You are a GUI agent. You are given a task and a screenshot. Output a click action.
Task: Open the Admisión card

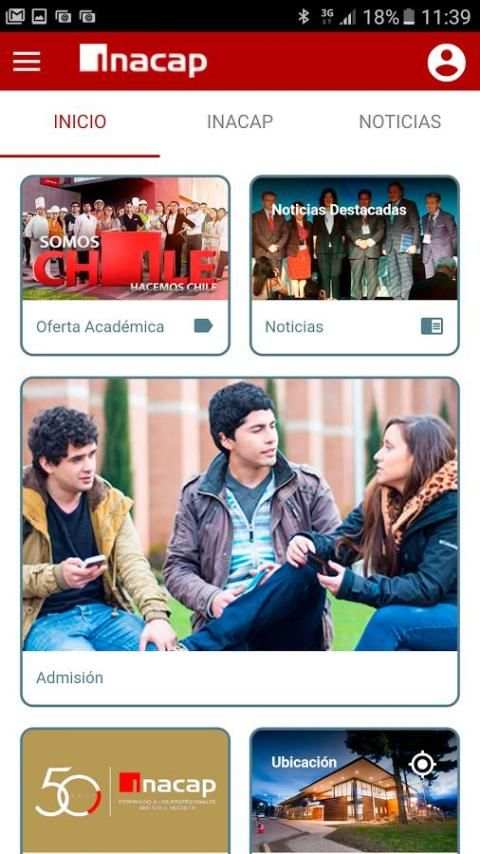coord(240,541)
